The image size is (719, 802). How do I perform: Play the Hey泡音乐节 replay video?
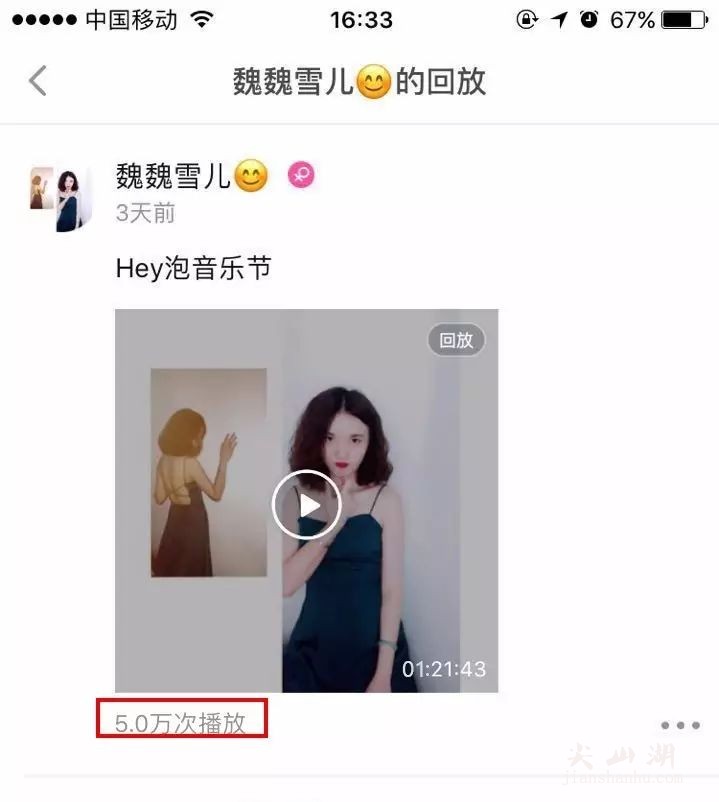click(306, 505)
